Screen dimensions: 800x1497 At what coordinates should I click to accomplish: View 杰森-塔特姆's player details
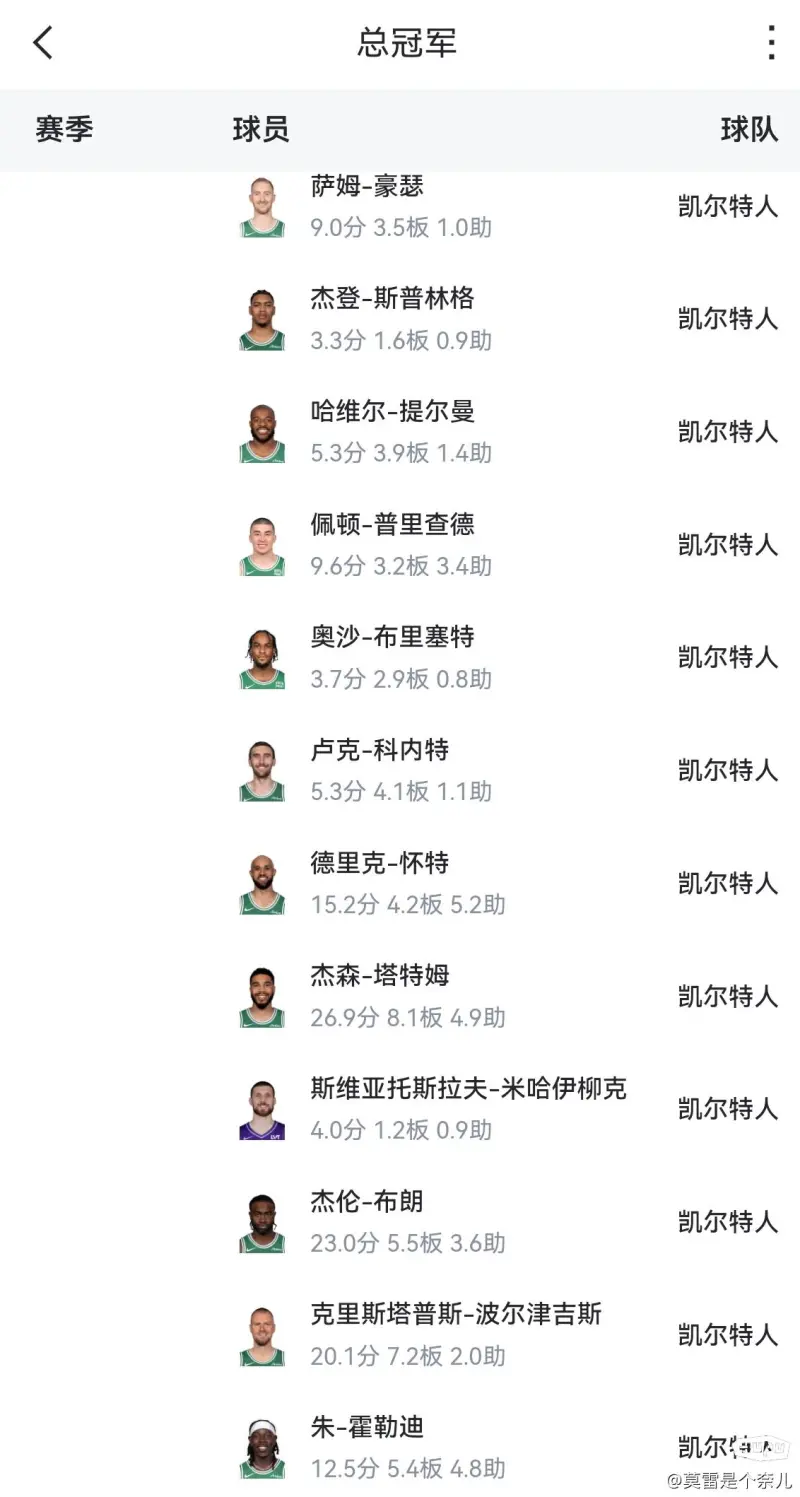[x=400, y=996]
